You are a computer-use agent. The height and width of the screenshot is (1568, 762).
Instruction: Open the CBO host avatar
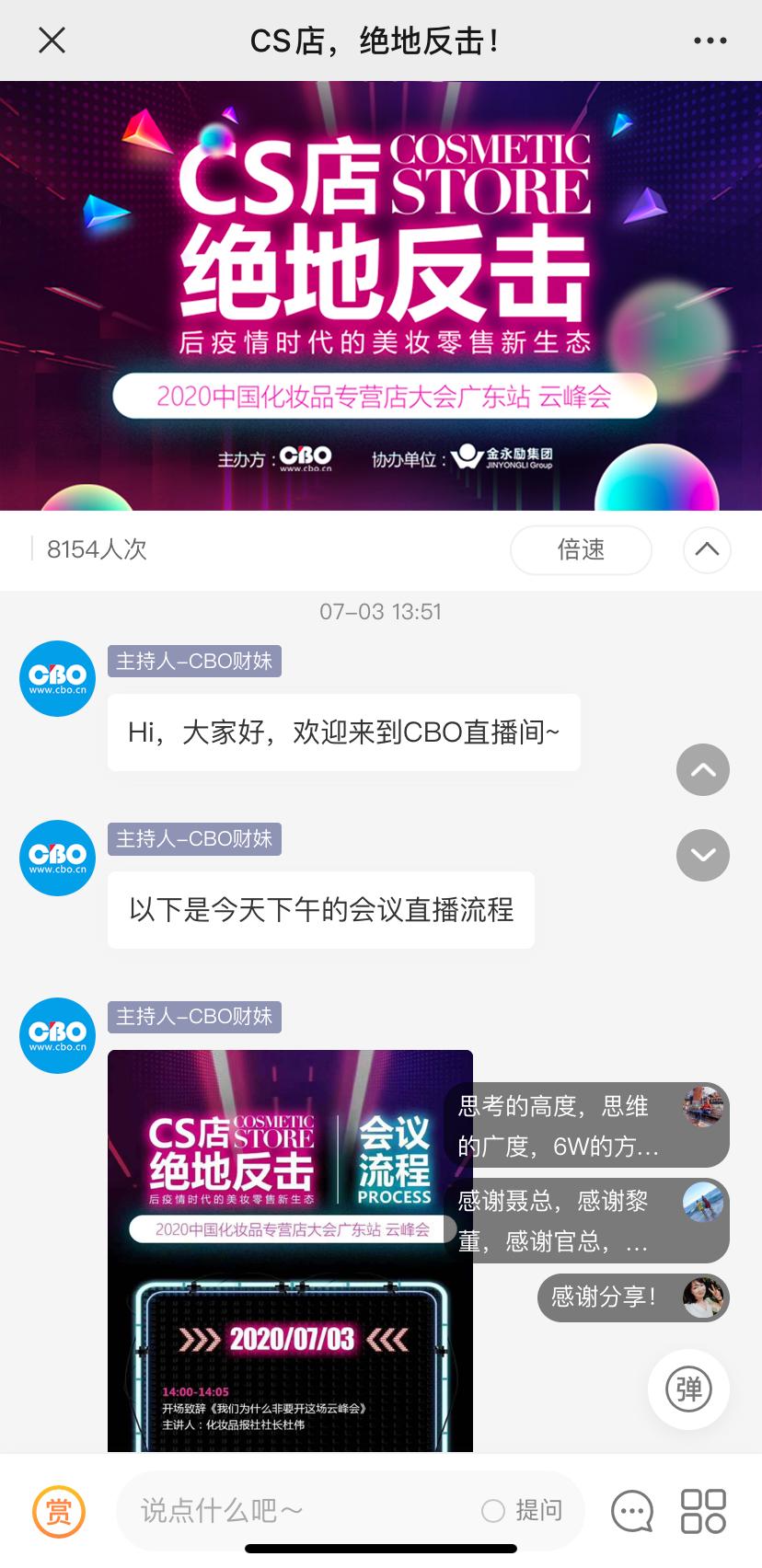pyautogui.click(x=56, y=678)
